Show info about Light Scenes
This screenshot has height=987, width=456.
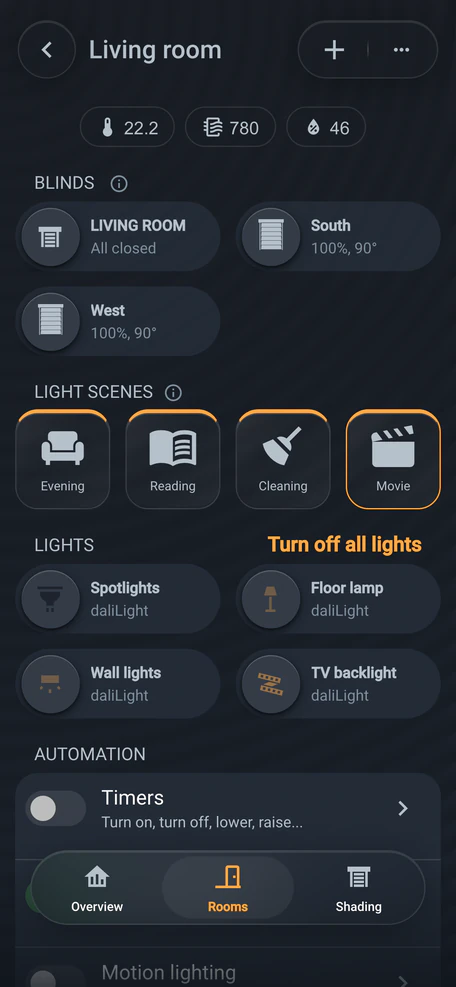pos(173,393)
